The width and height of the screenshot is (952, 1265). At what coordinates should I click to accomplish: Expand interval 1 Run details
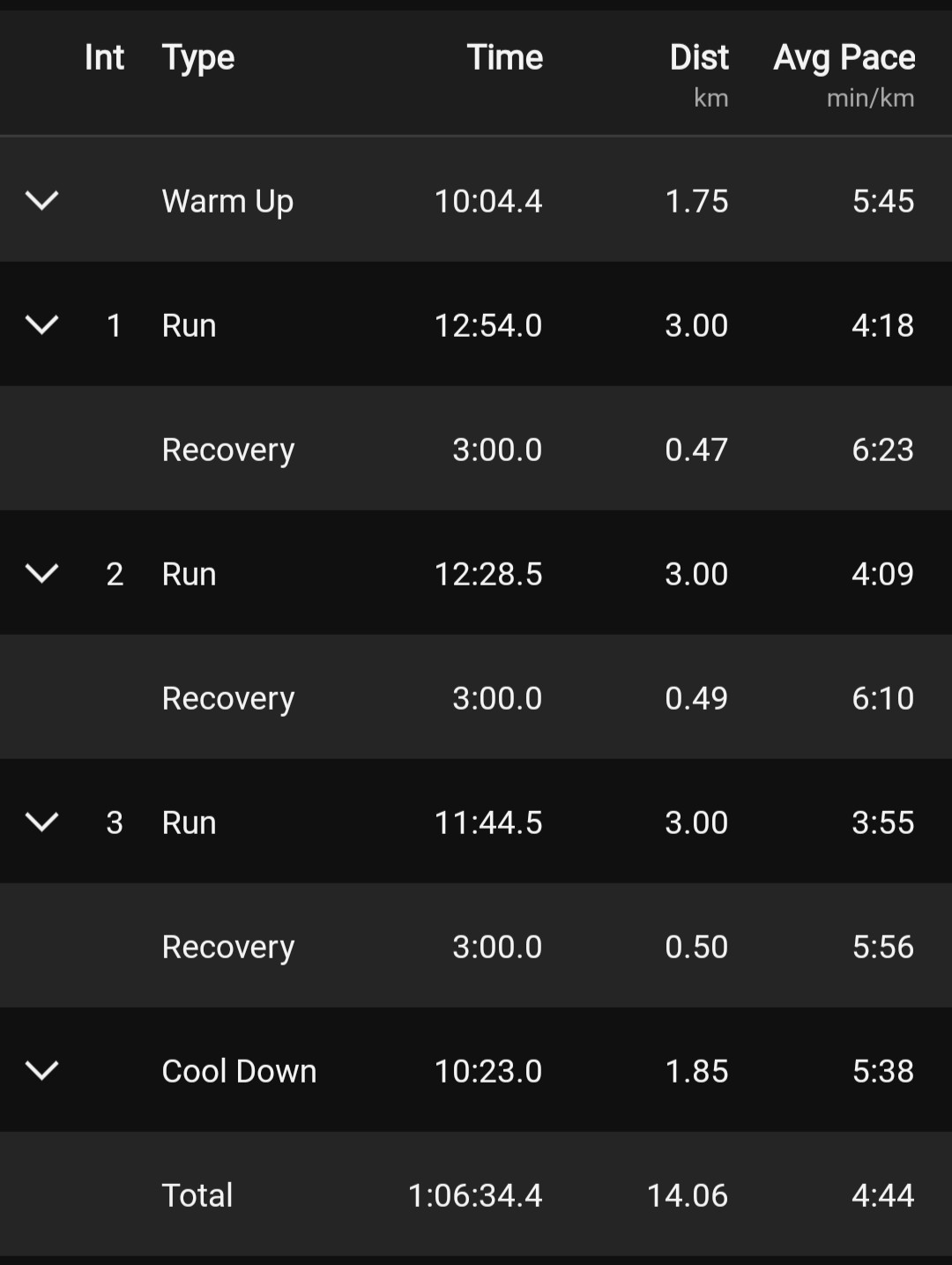pos(41,325)
